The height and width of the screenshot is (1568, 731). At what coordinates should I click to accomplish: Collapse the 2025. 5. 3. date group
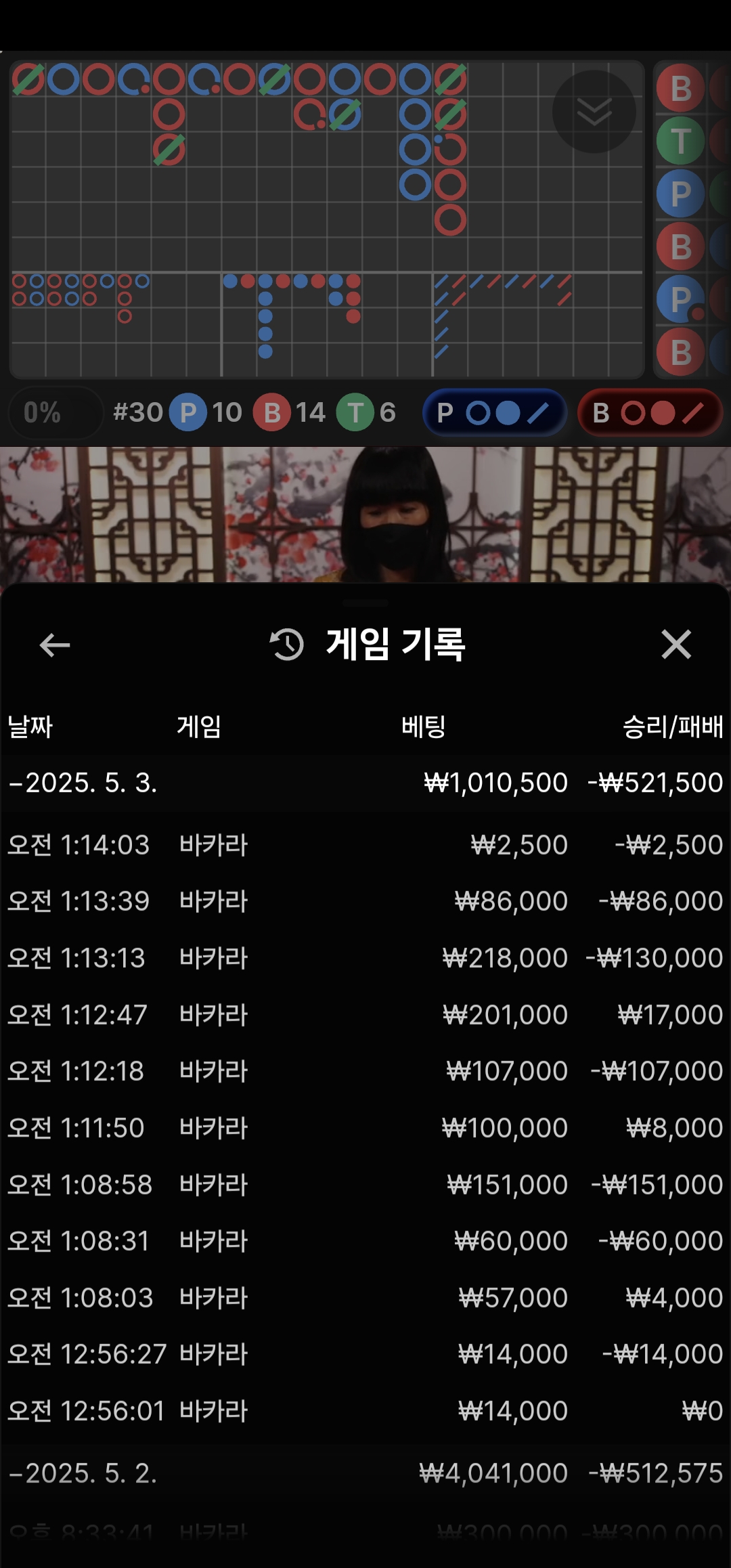tap(83, 783)
